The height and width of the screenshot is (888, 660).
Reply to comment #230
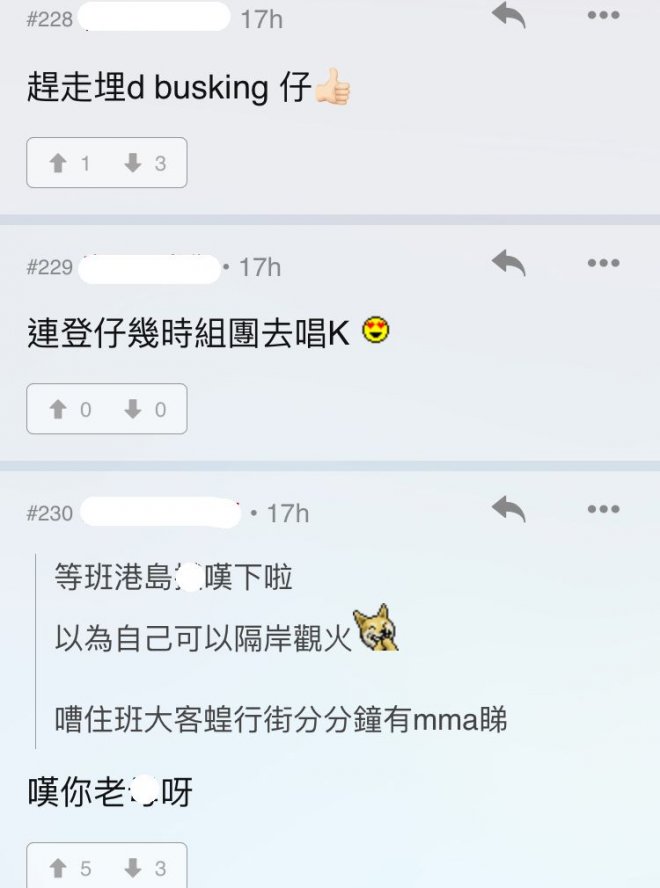(x=509, y=509)
